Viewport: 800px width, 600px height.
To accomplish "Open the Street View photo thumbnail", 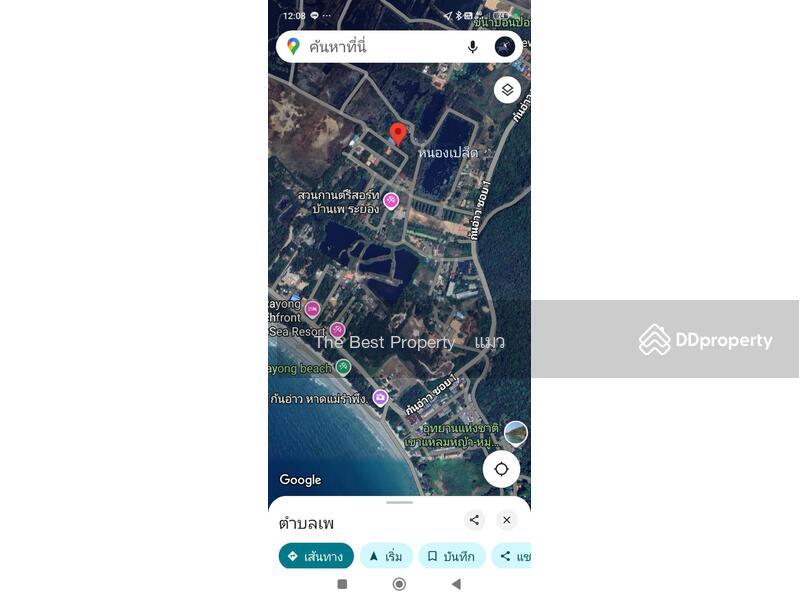I will tap(516, 433).
